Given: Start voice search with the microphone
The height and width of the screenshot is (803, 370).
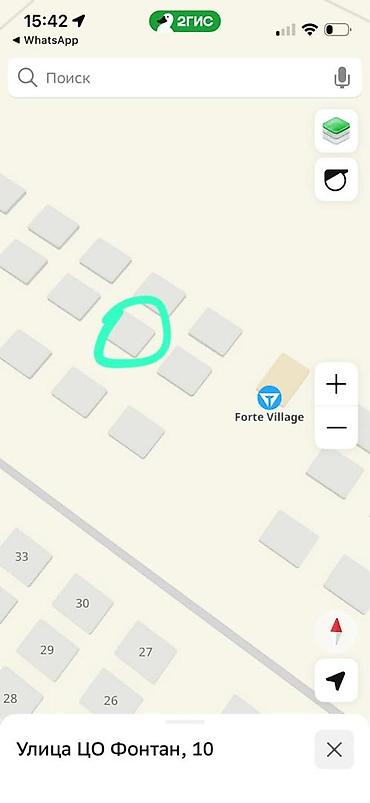Looking at the screenshot, I should coord(342,78).
